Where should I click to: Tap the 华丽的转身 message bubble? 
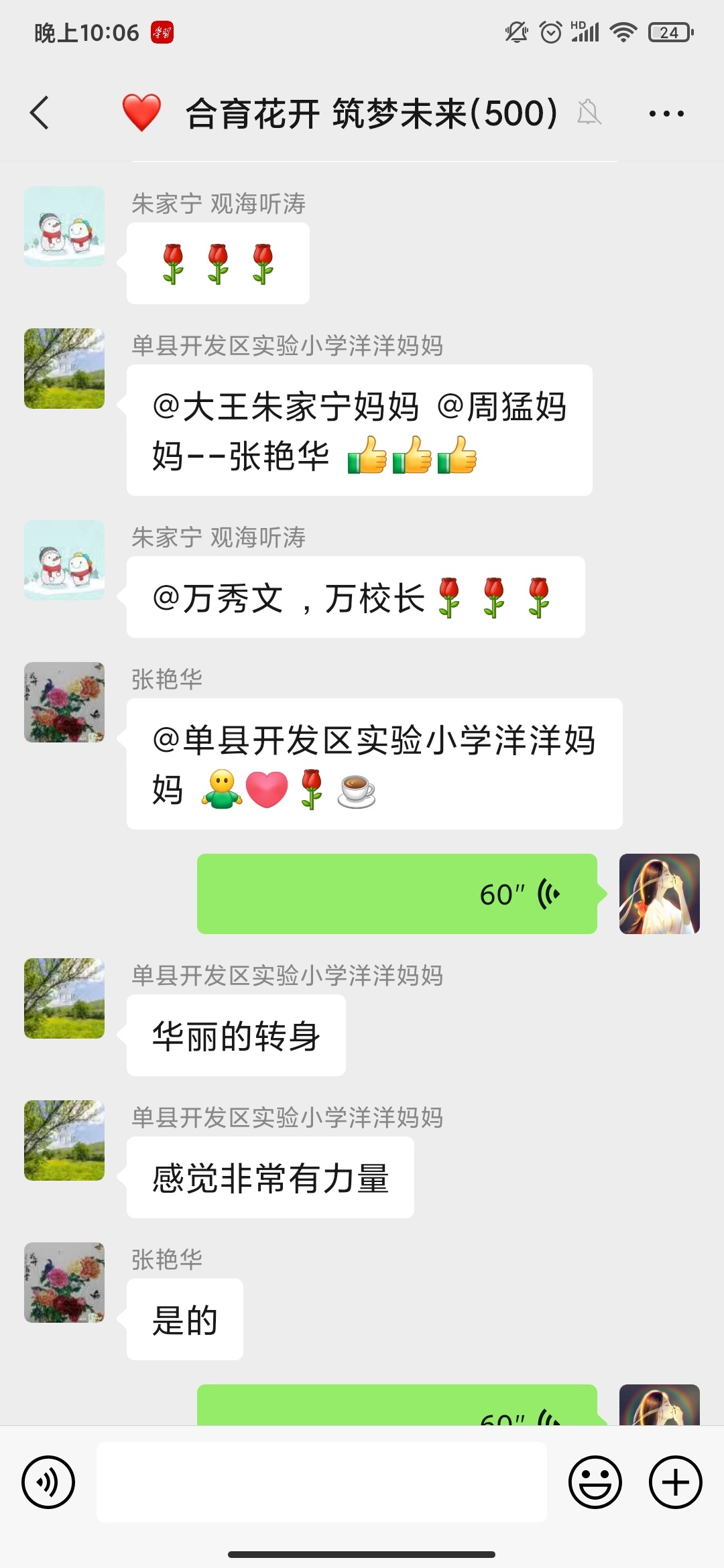tap(236, 1035)
